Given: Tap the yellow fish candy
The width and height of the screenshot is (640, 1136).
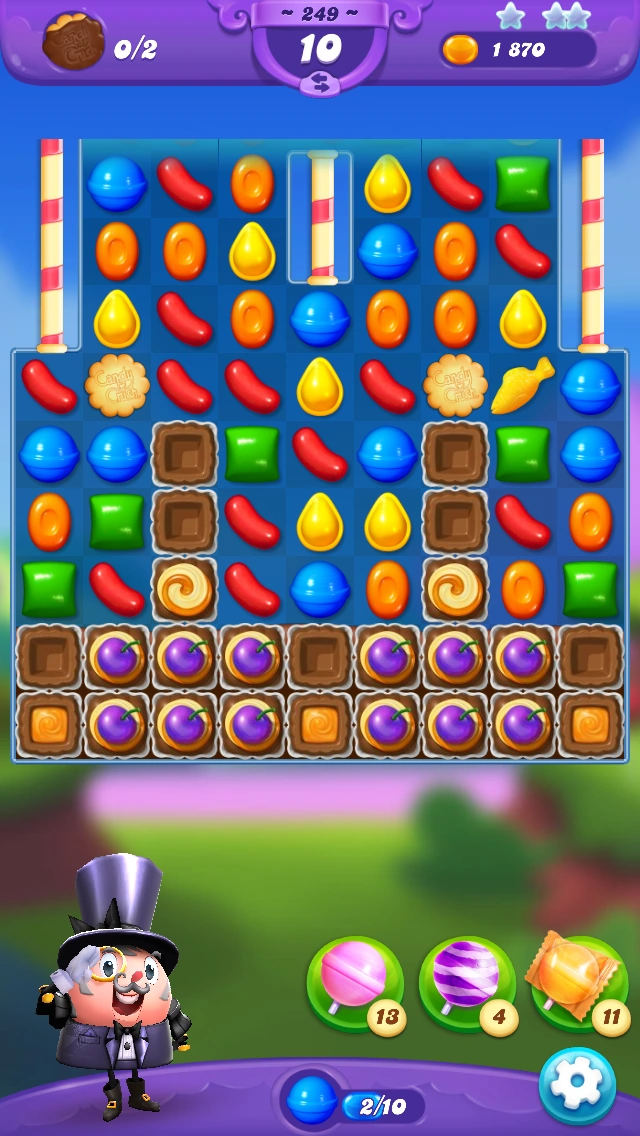Looking at the screenshot, I should click(x=521, y=385).
